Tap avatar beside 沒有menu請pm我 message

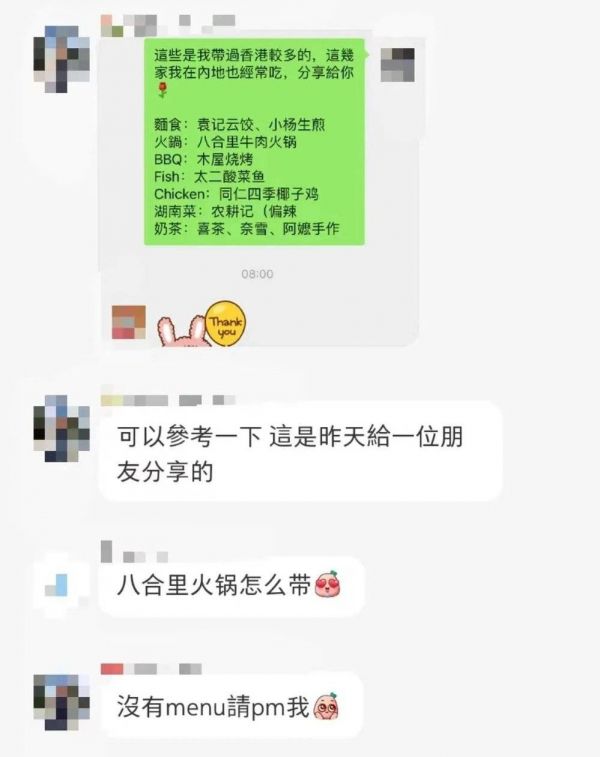(62, 706)
